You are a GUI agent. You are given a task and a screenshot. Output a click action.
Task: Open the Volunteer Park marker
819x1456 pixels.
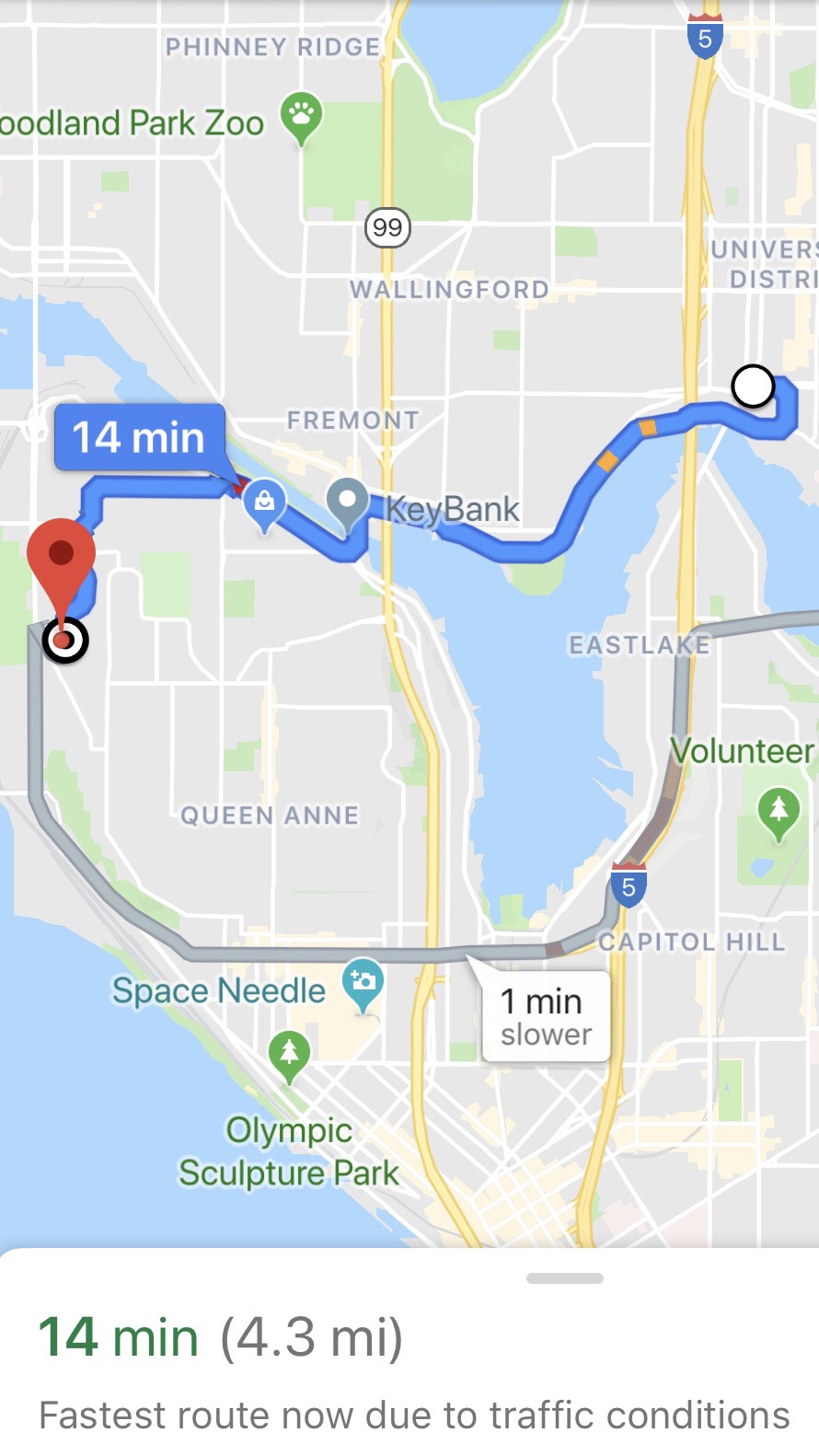click(x=779, y=810)
